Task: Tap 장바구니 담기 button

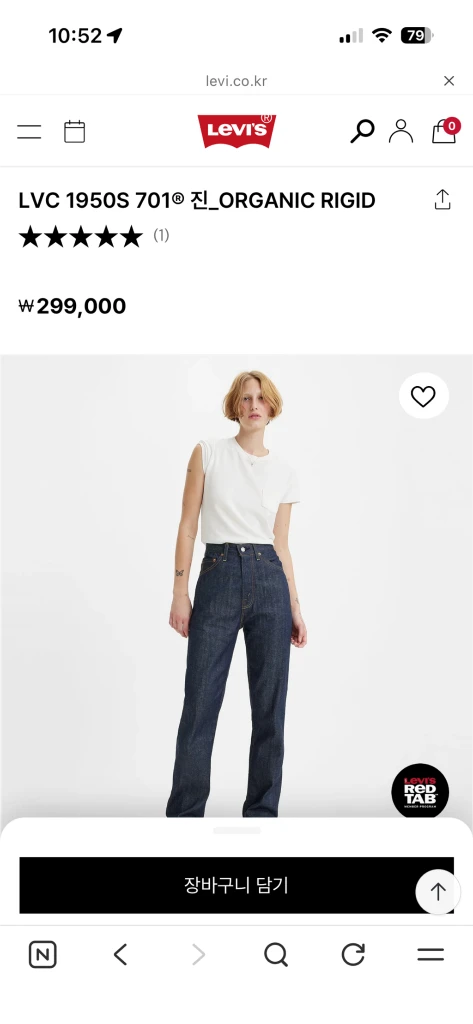Action: [x=236, y=885]
